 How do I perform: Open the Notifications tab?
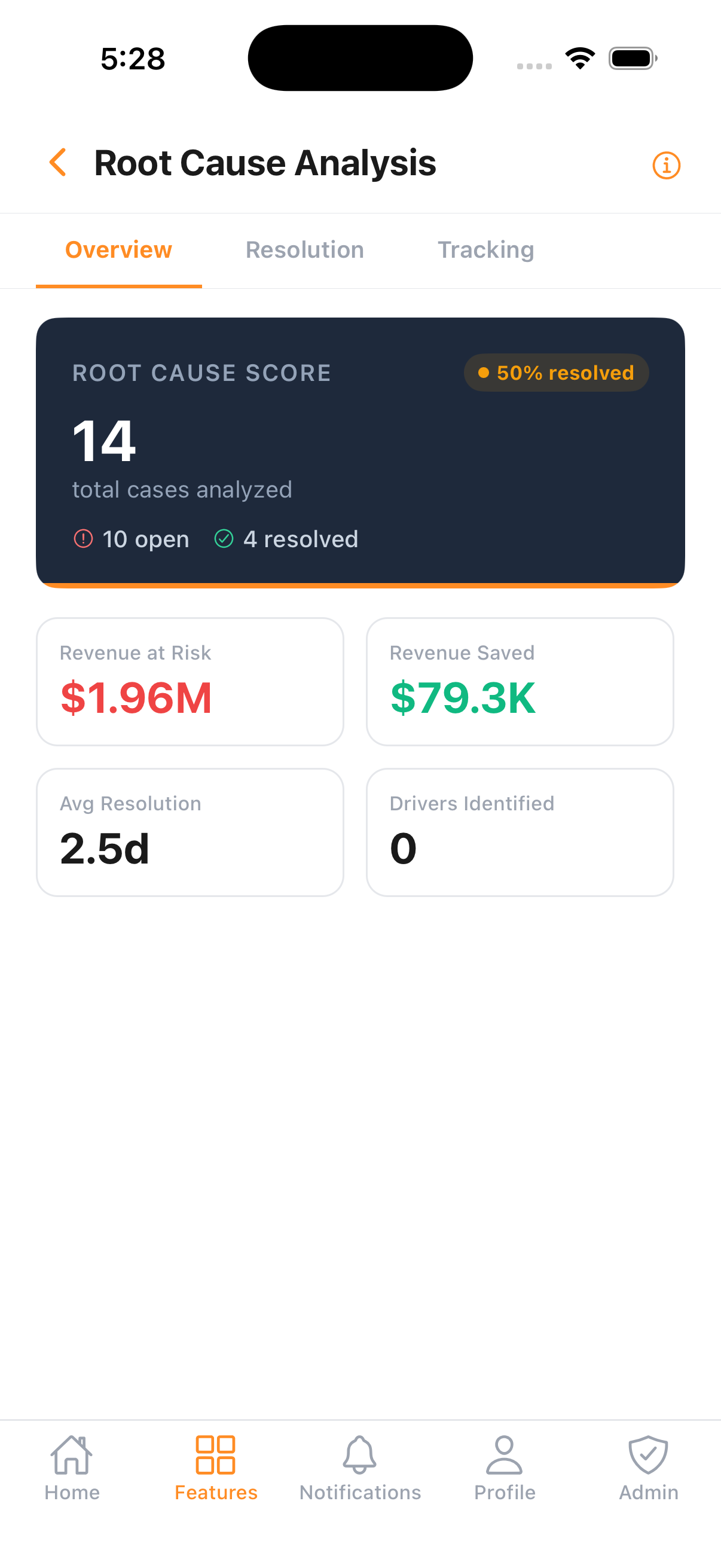tap(360, 1469)
